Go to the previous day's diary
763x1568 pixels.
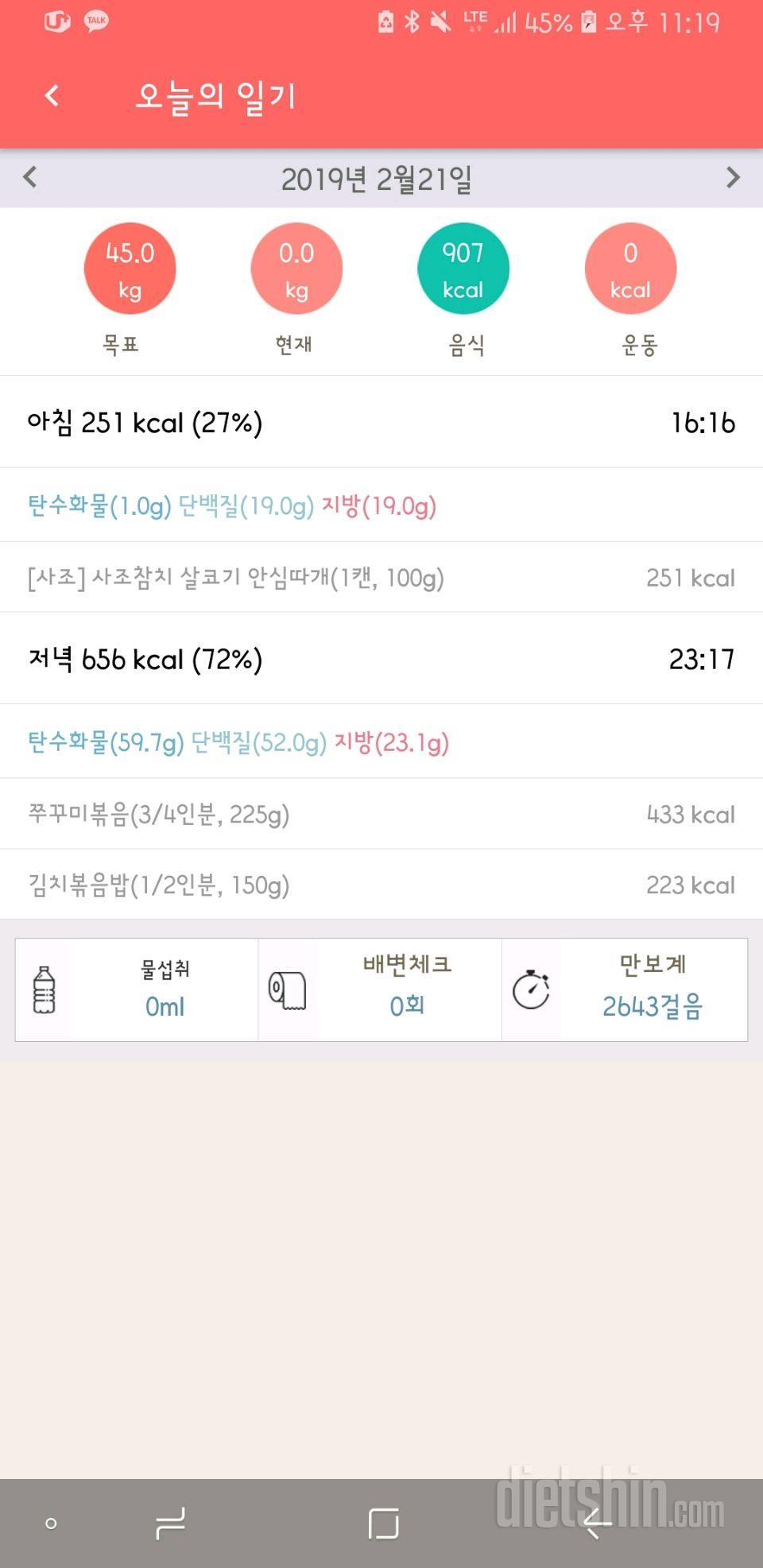(30, 177)
